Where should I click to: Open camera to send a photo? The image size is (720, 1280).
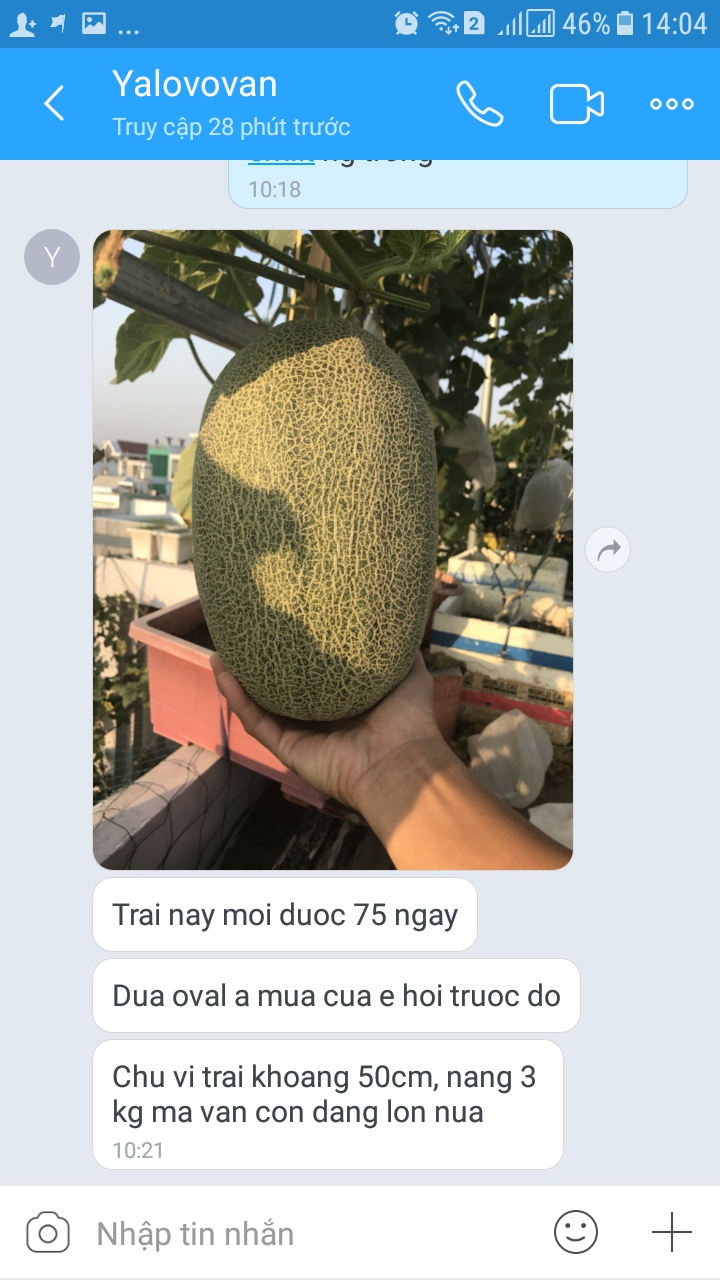[47, 1232]
